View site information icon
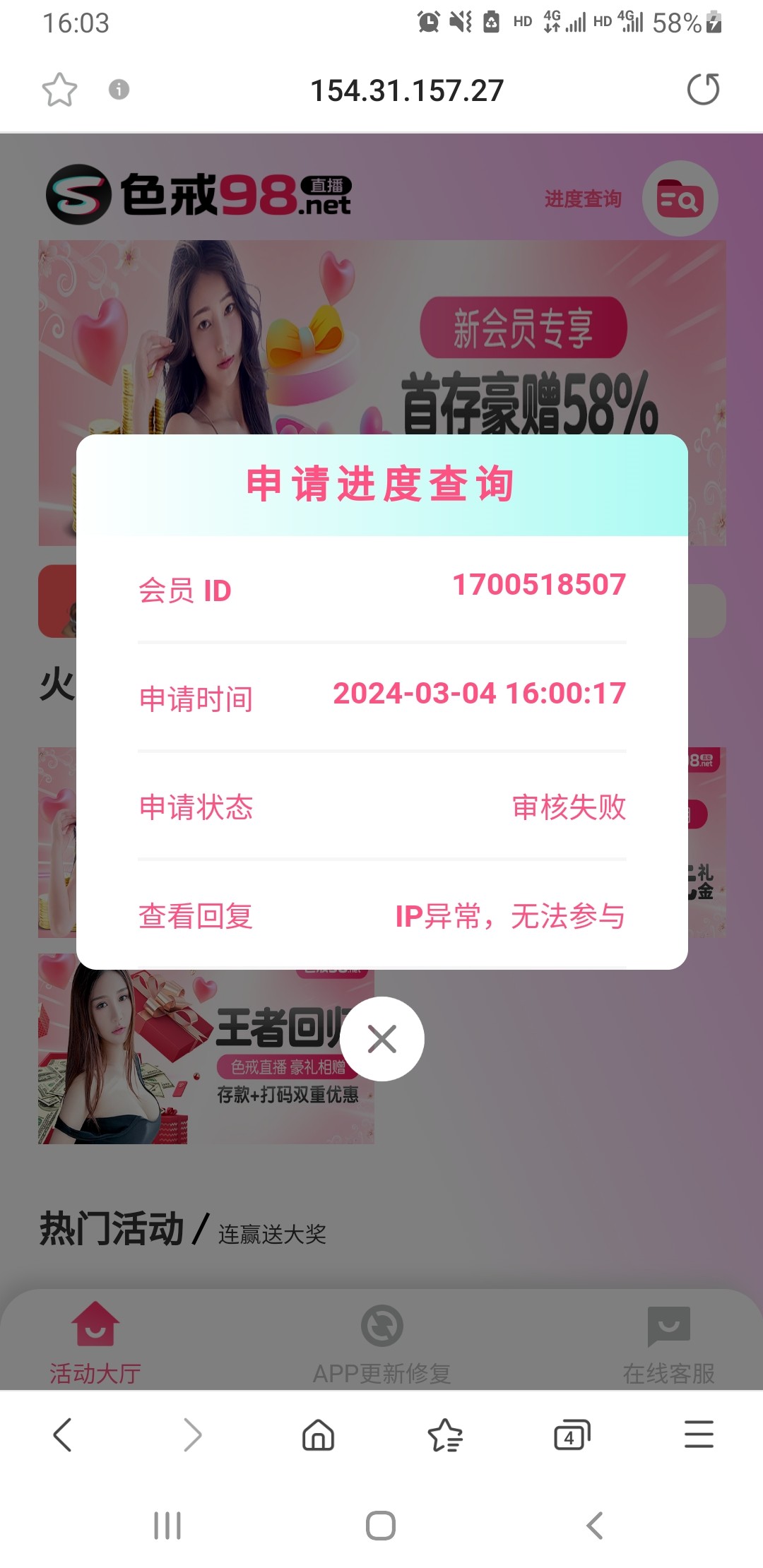Screen dimensions: 763x1568 119,90
